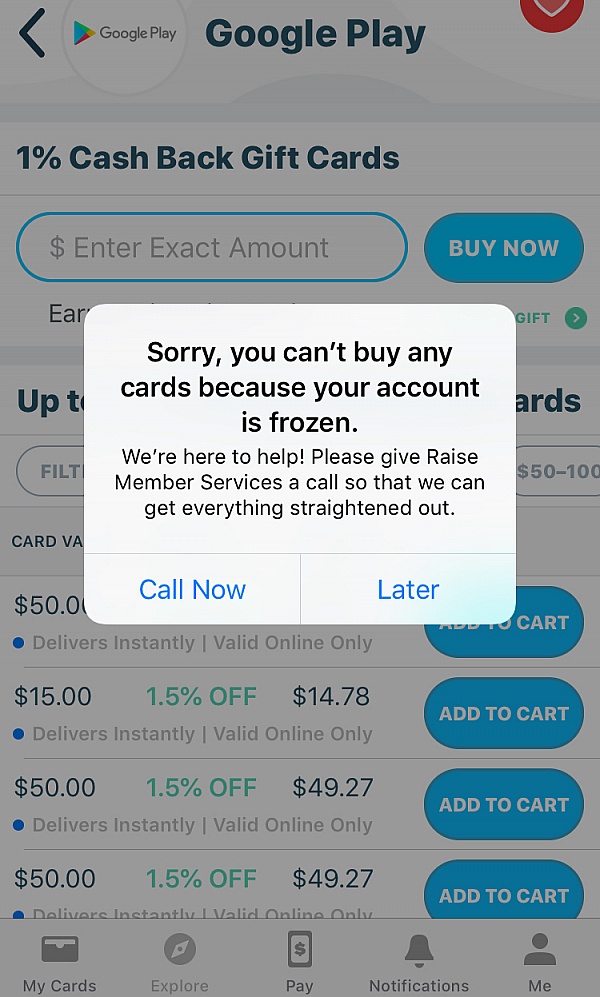Tap the Enter Exact Amount field
Viewport: 600px width, 997px height.
pos(212,248)
